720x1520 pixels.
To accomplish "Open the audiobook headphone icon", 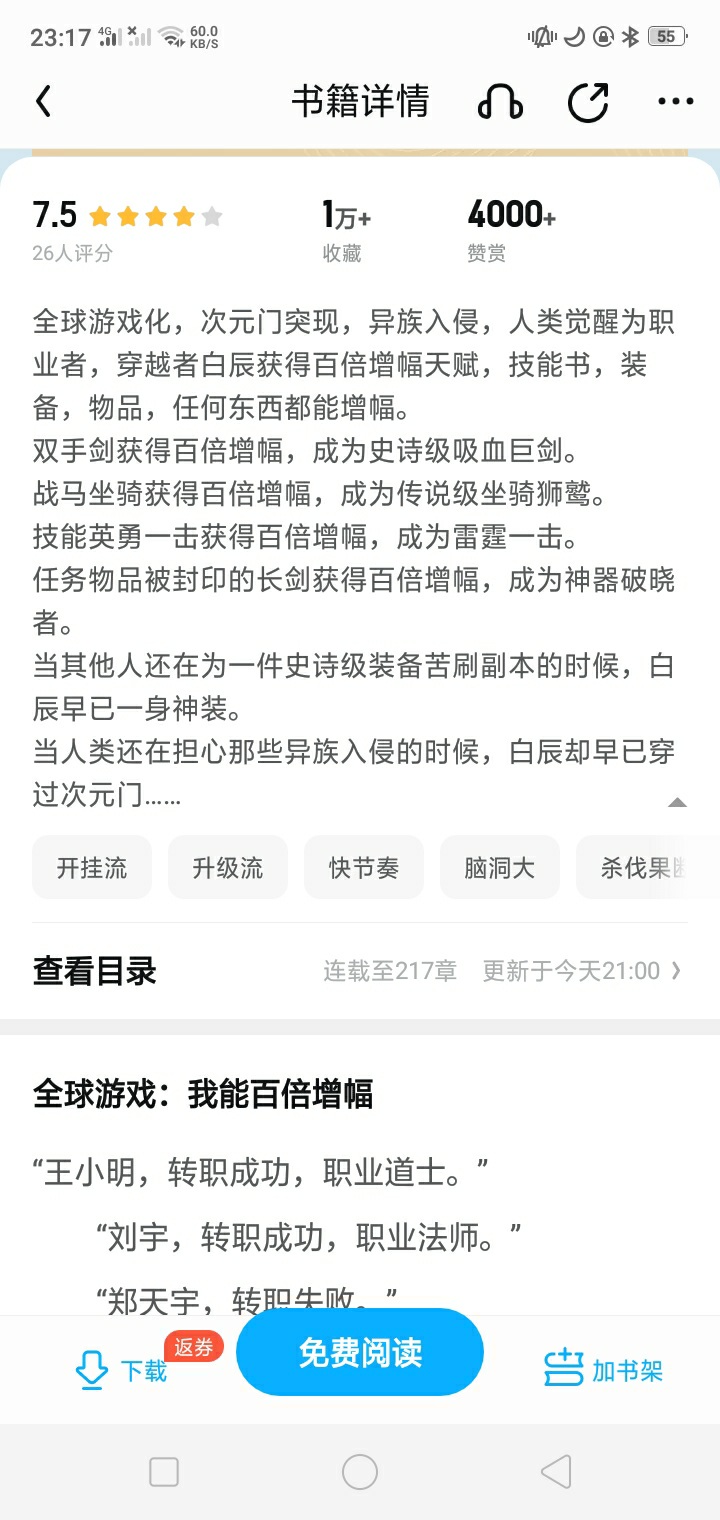I will [x=500, y=101].
